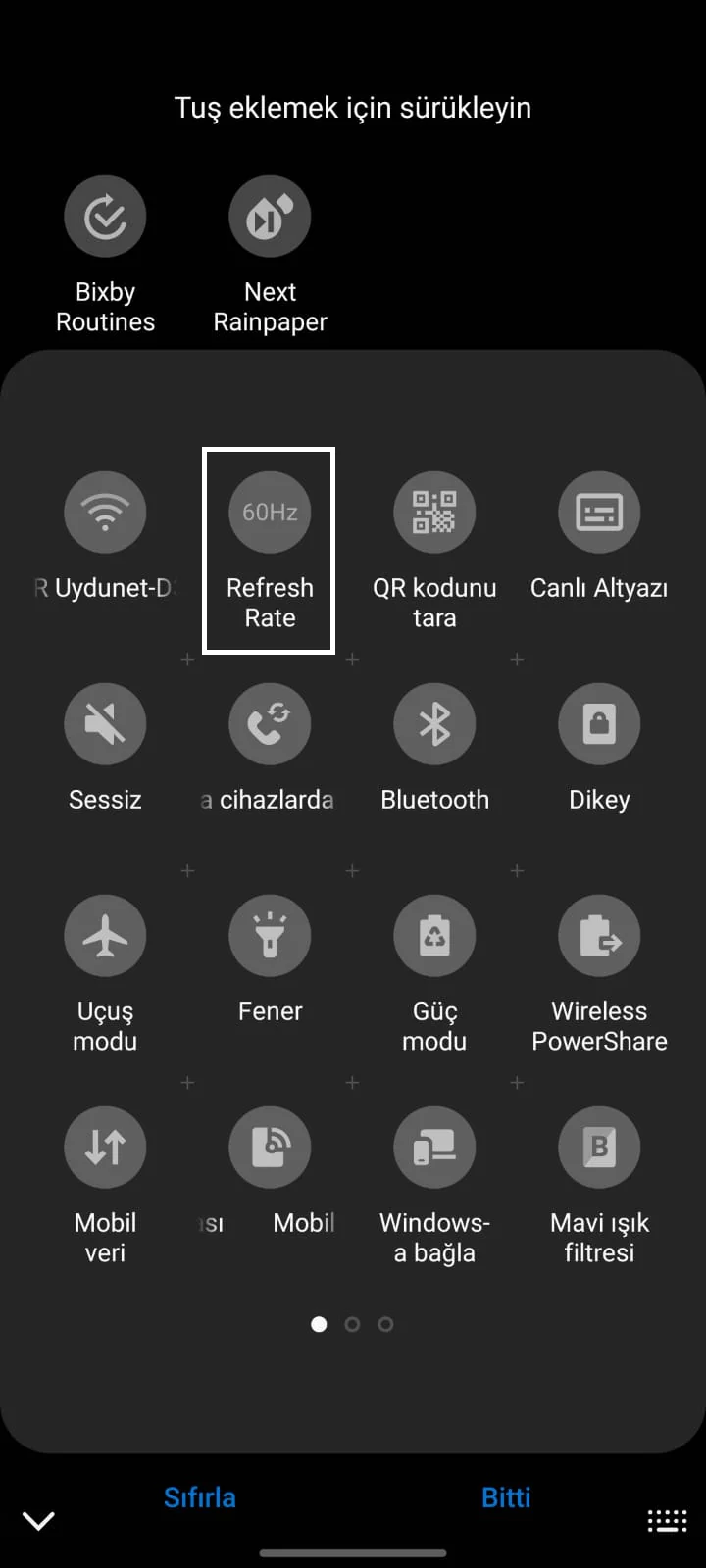
Task: Mute sounds with the Sessiz tile
Action: point(105,723)
